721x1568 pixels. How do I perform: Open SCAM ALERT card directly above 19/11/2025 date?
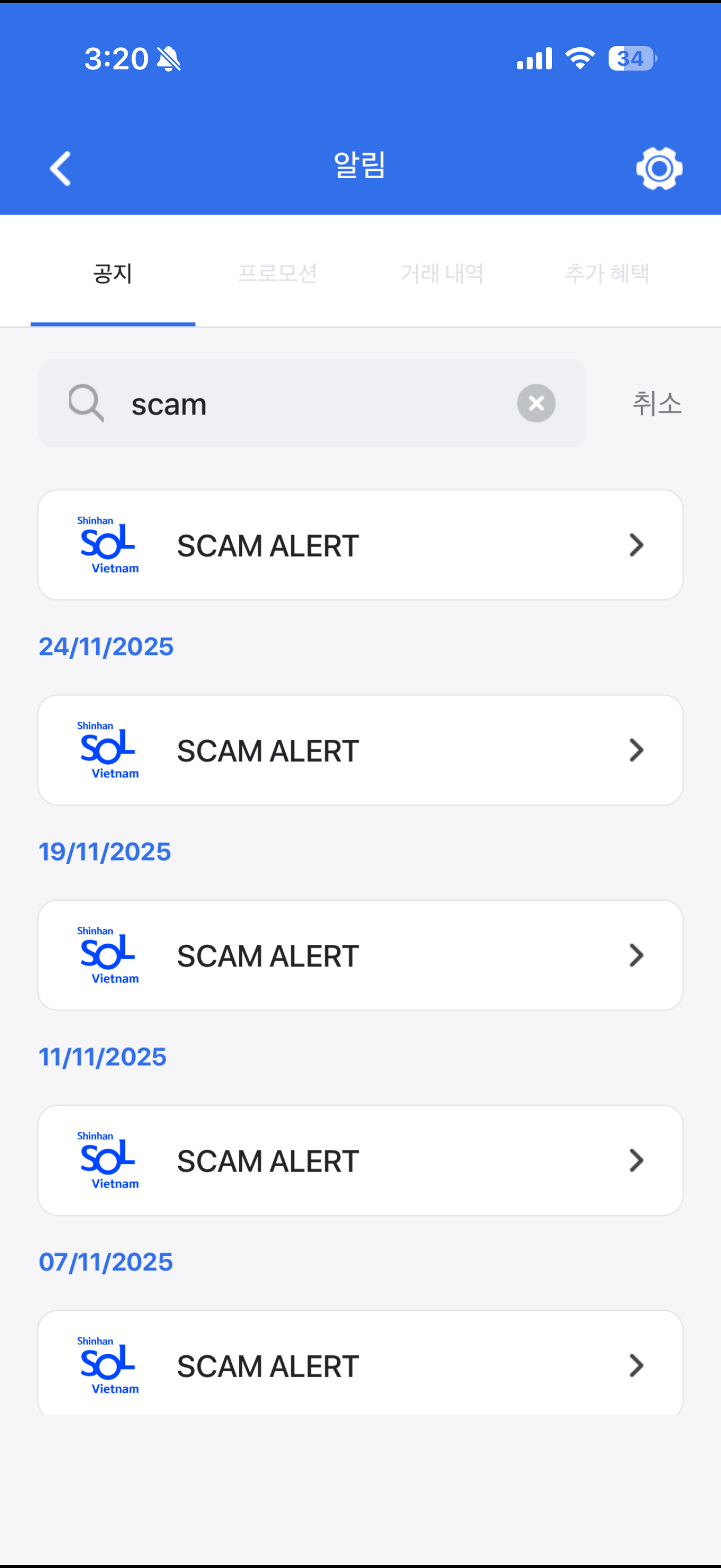pyautogui.click(x=360, y=751)
